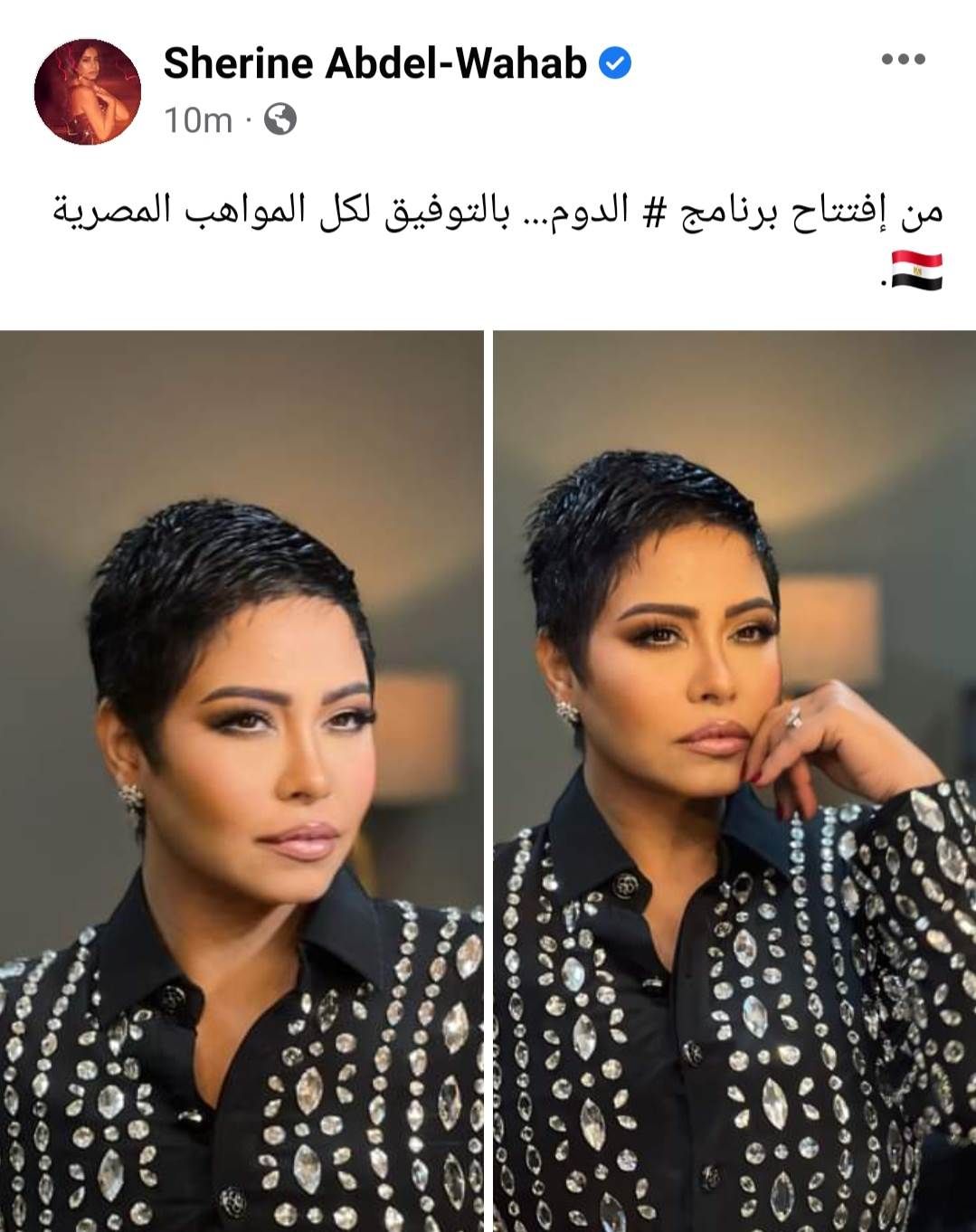This screenshot has width=976, height=1232.
Task: Open the right photo with raised hand
Action: (x=734, y=780)
